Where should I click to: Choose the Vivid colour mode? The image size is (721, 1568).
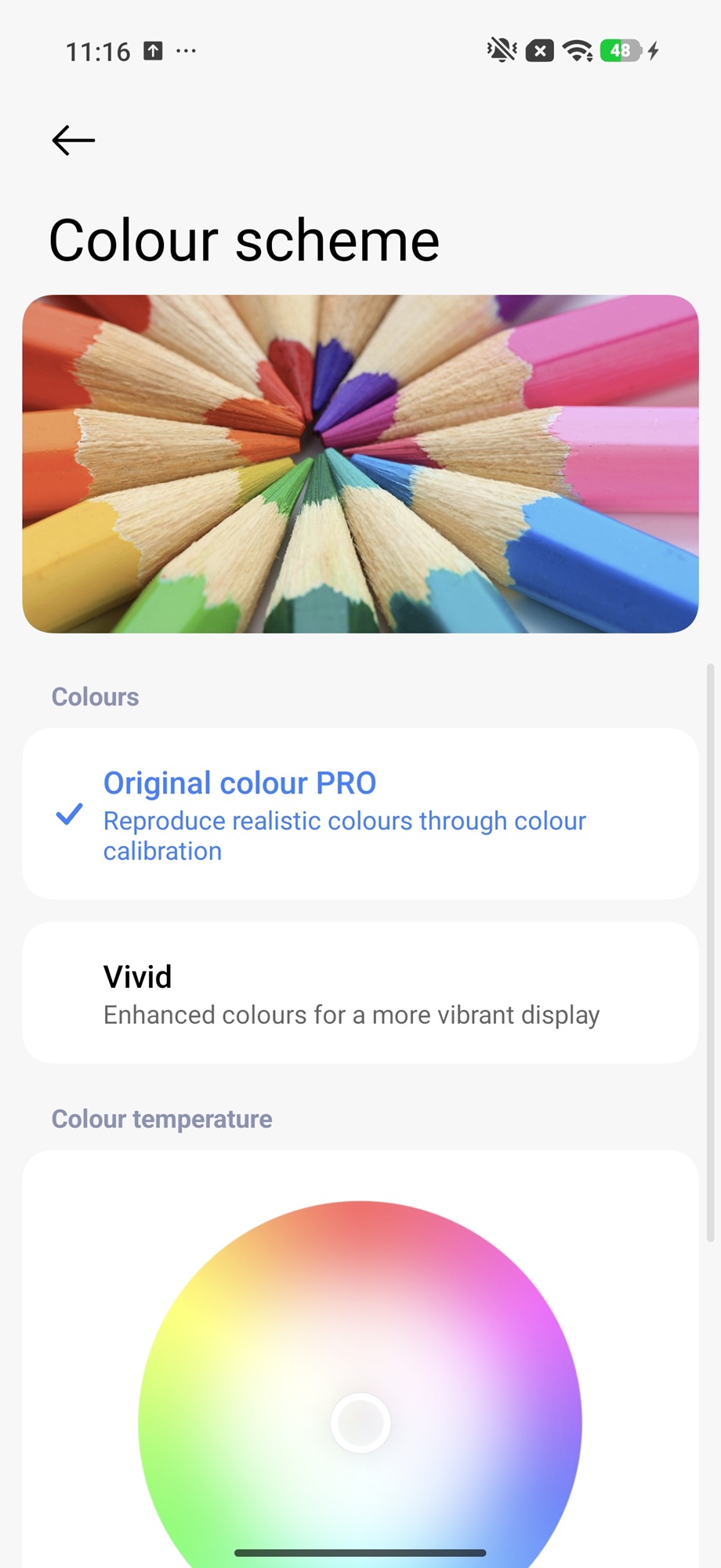click(x=360, y=993)
